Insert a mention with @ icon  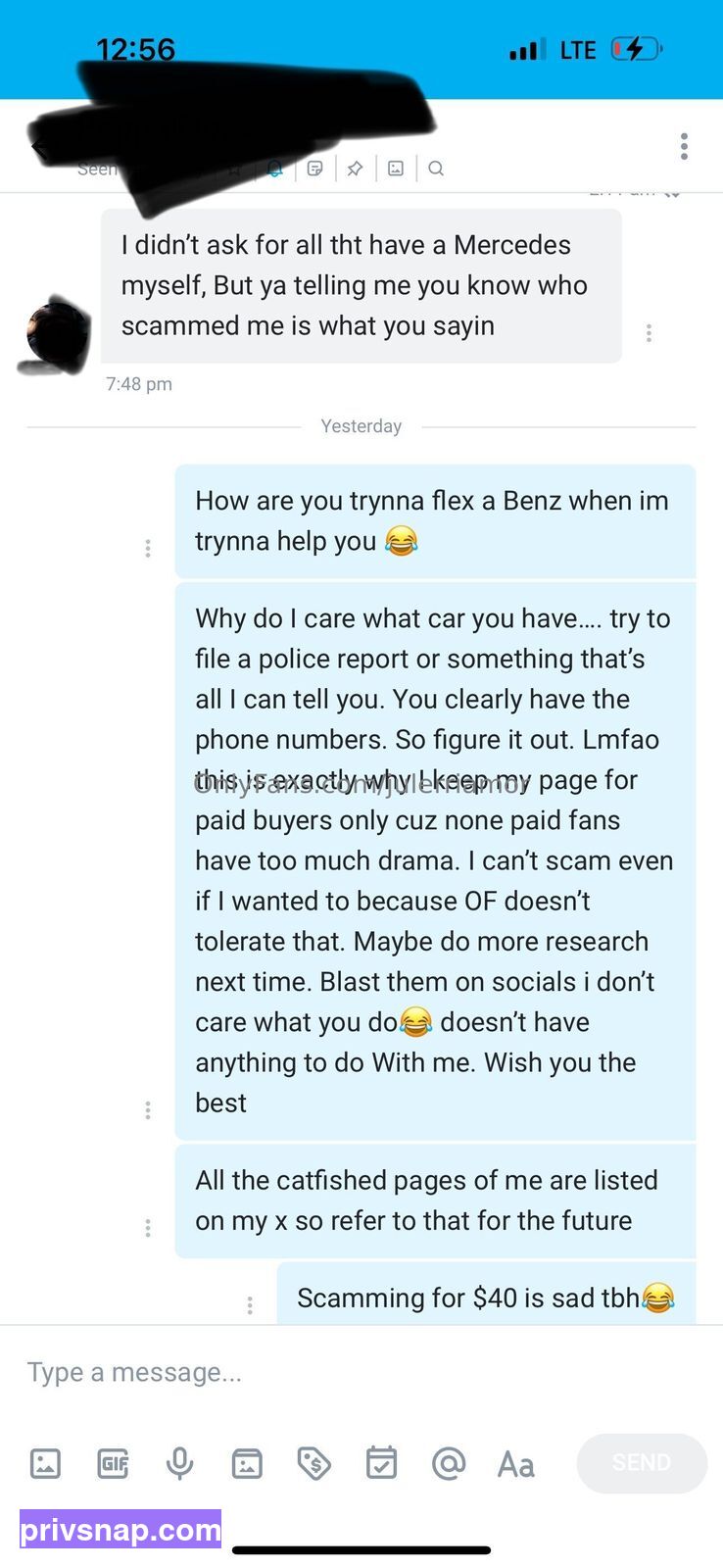[449, 1463]
